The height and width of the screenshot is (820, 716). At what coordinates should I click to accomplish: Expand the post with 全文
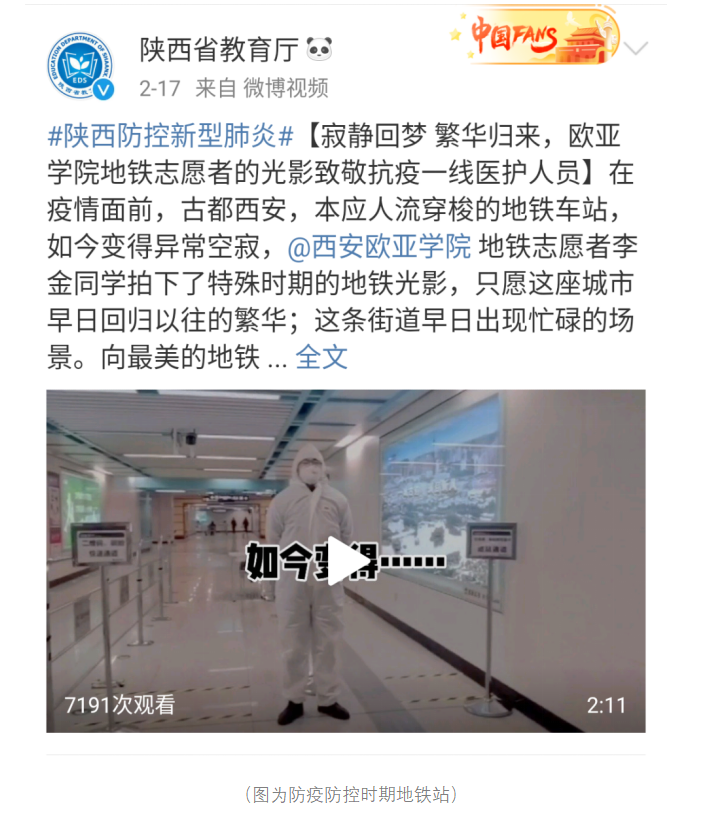click(322, 357)
